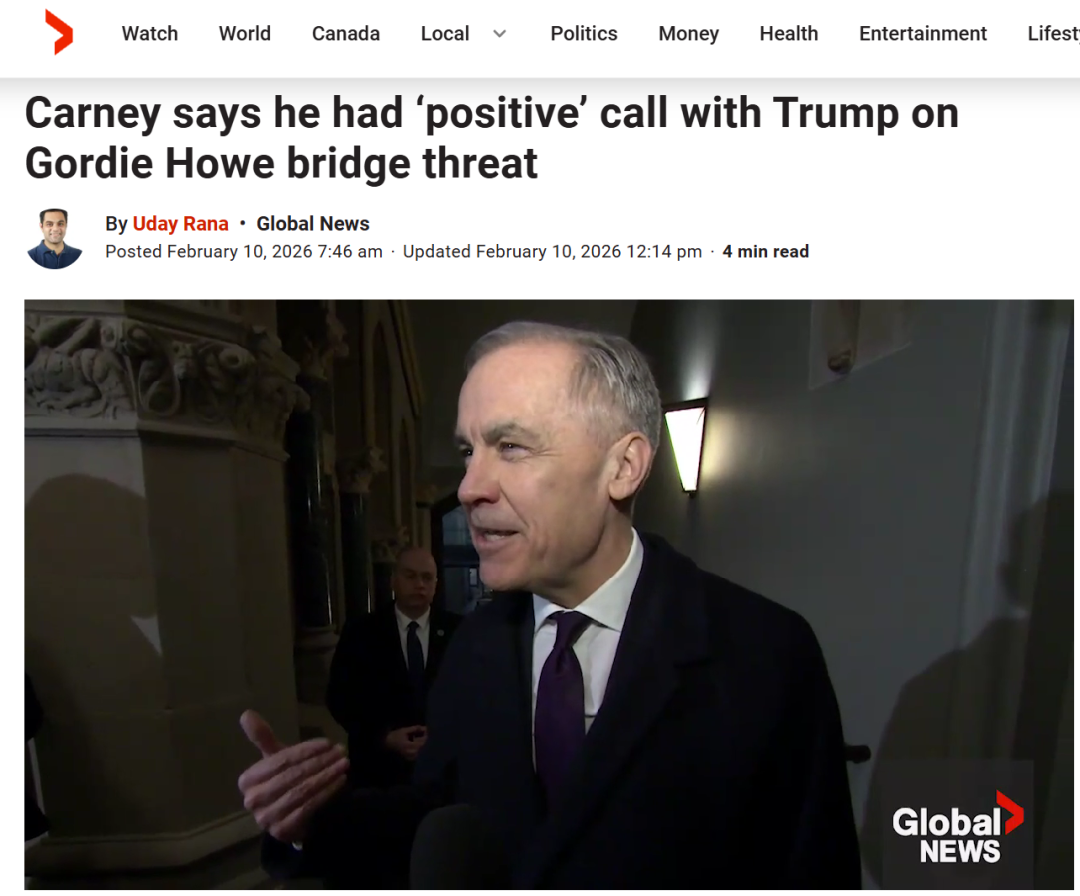
Task: Open the Lifestyle section
Action: 1053,34
